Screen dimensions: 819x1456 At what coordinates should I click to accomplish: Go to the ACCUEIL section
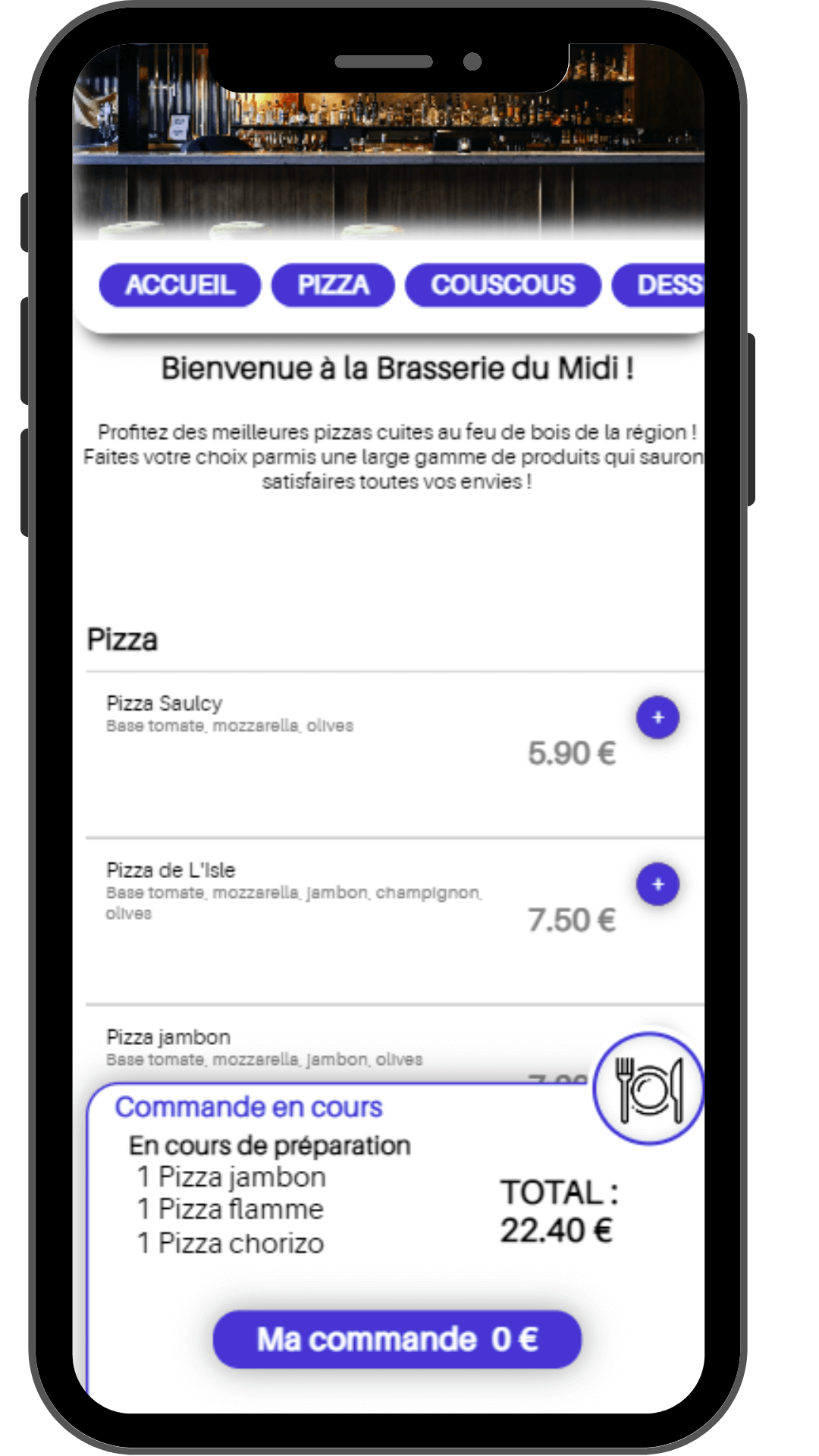(x=180, y=285)
